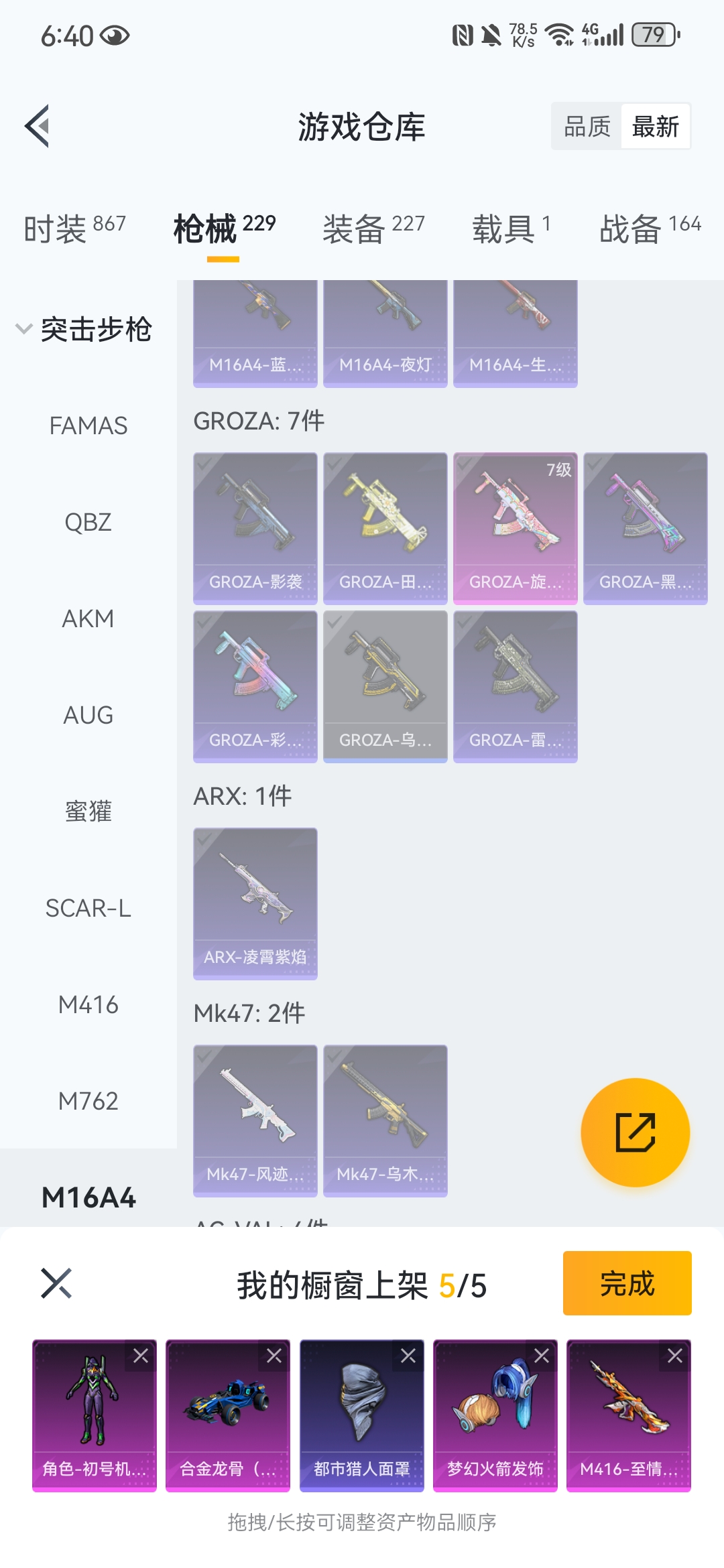Confirm showcase with 完成
The height and width of the screenshot is (1568, 724).
[x=627, y=1283]
